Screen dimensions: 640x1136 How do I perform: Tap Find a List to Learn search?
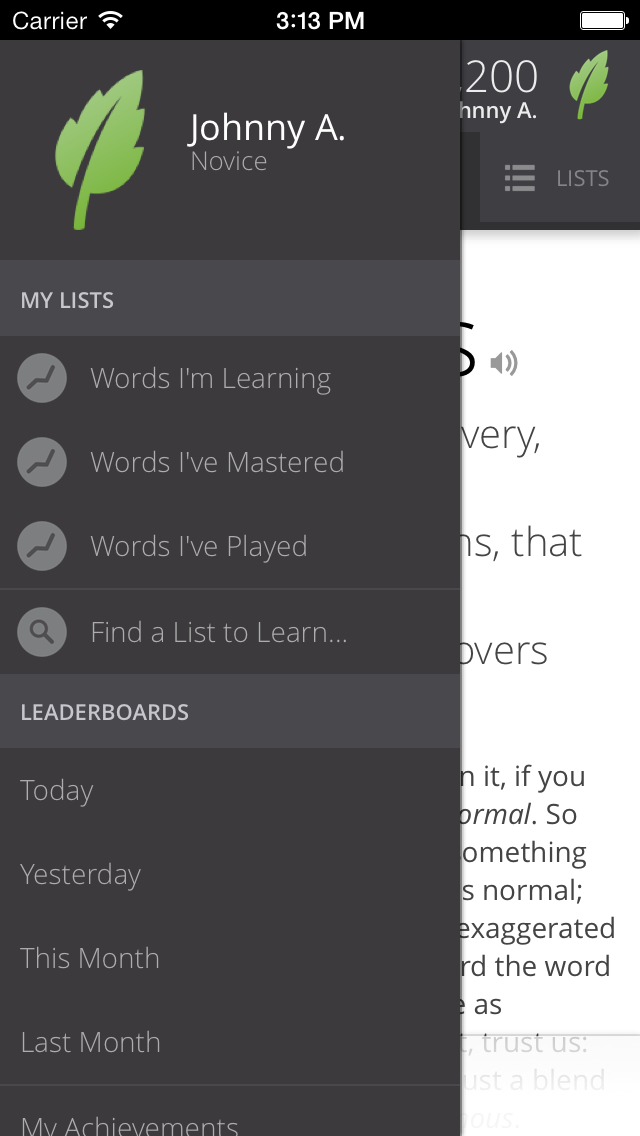pos(218,632)
